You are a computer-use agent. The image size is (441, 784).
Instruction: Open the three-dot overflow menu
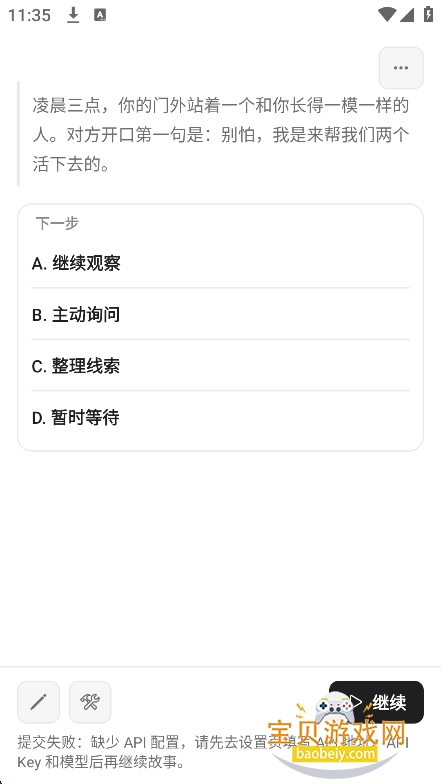[x=401, y=68]
